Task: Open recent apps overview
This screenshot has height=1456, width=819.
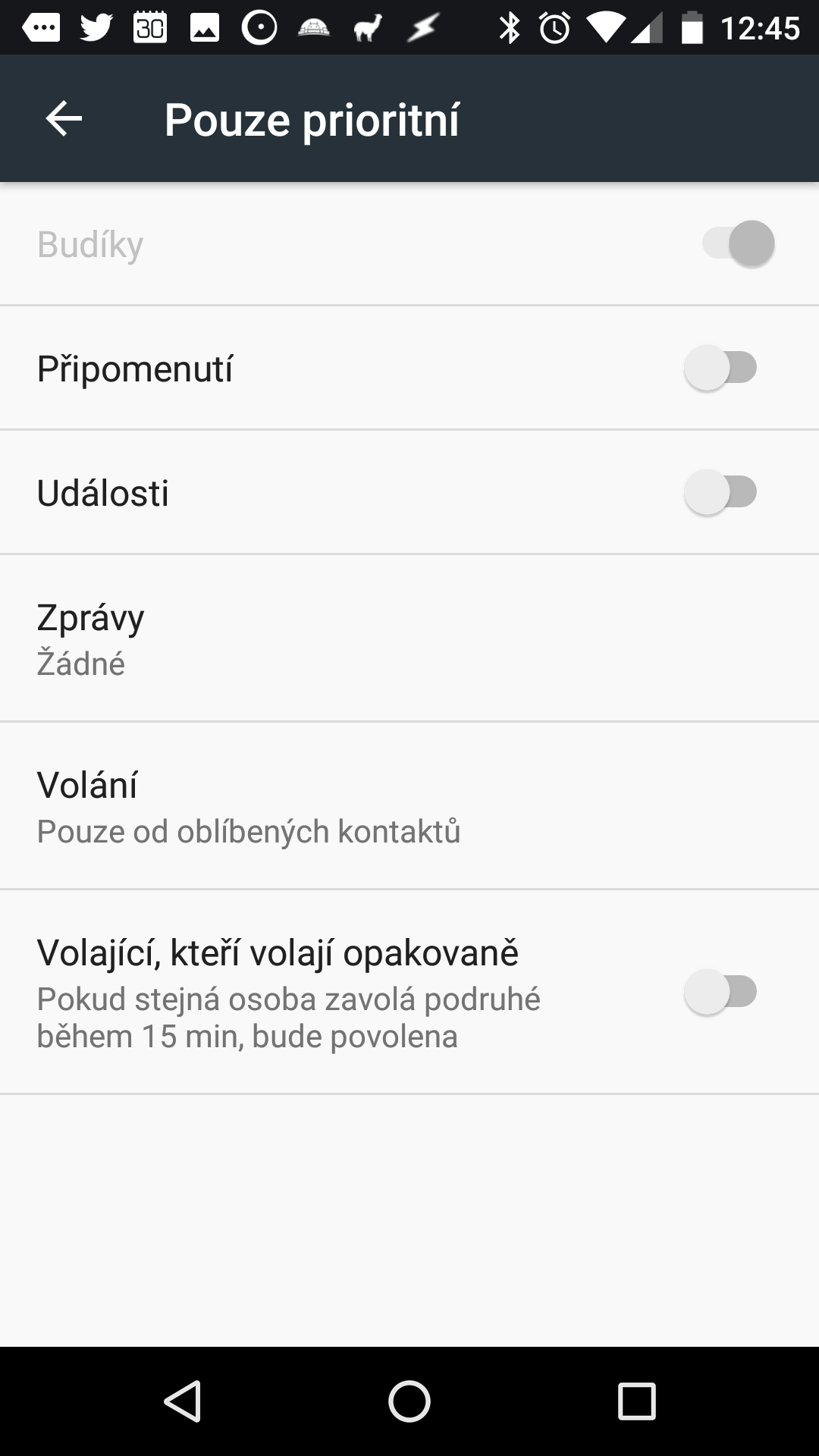Action: pos(636,1401)
